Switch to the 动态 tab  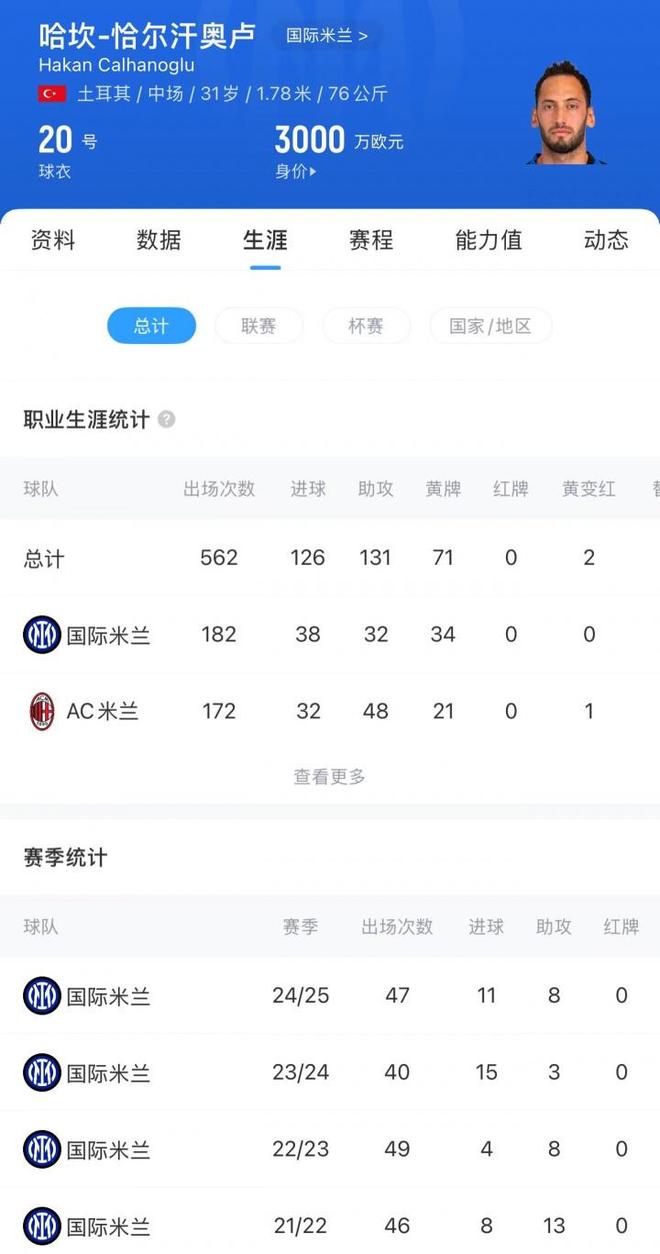point(606,240)
